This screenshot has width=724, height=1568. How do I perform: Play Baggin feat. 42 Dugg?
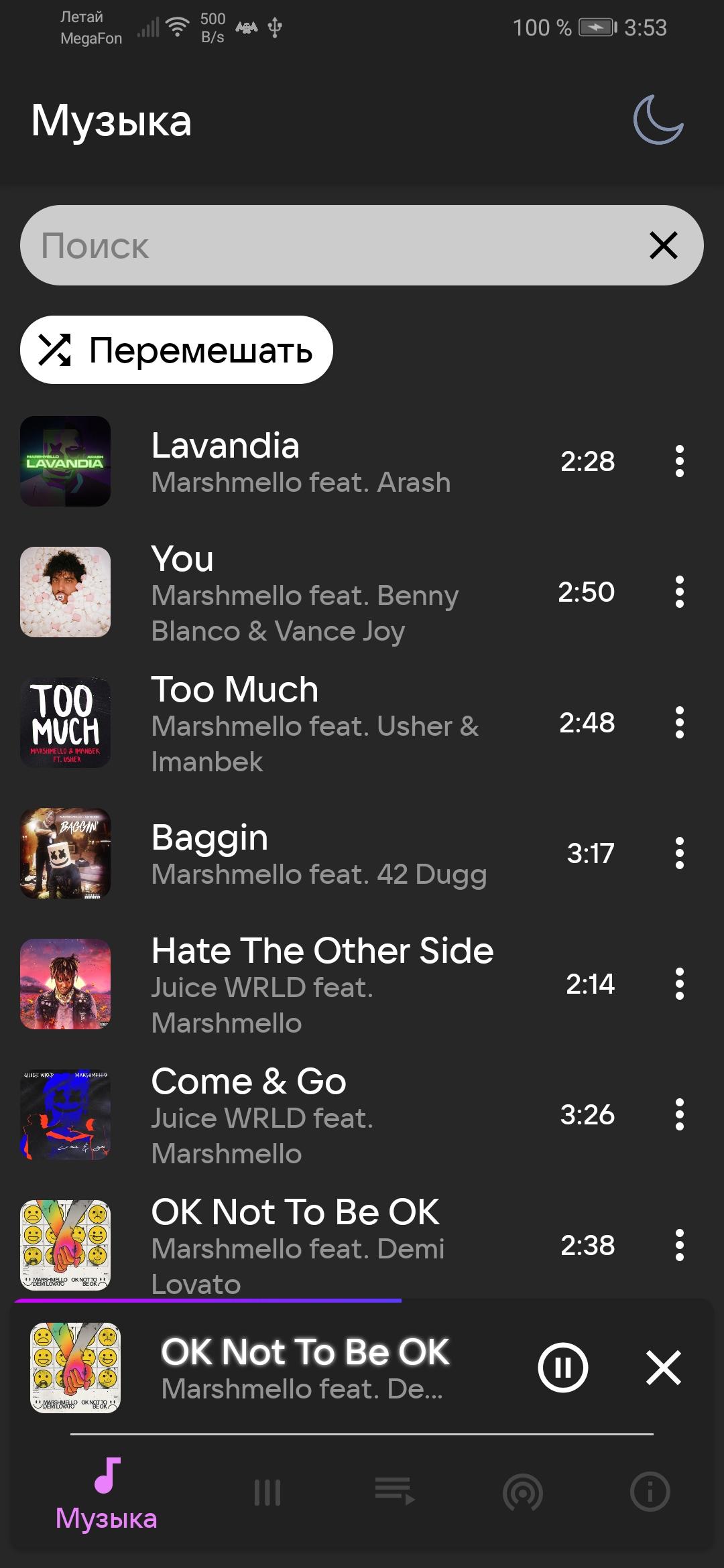coord(300,854)
